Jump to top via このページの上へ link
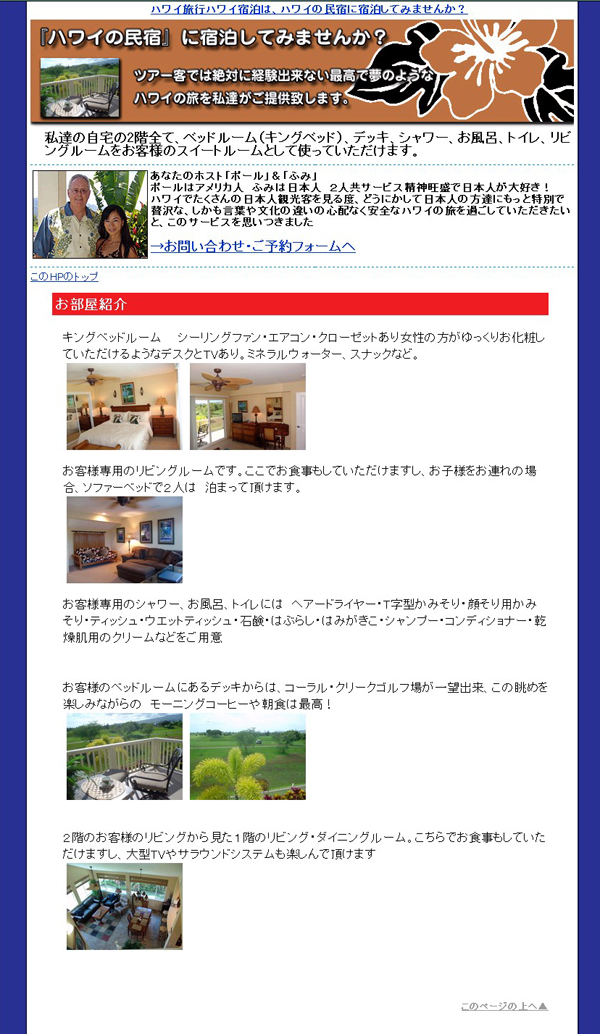 point(504,1006)
